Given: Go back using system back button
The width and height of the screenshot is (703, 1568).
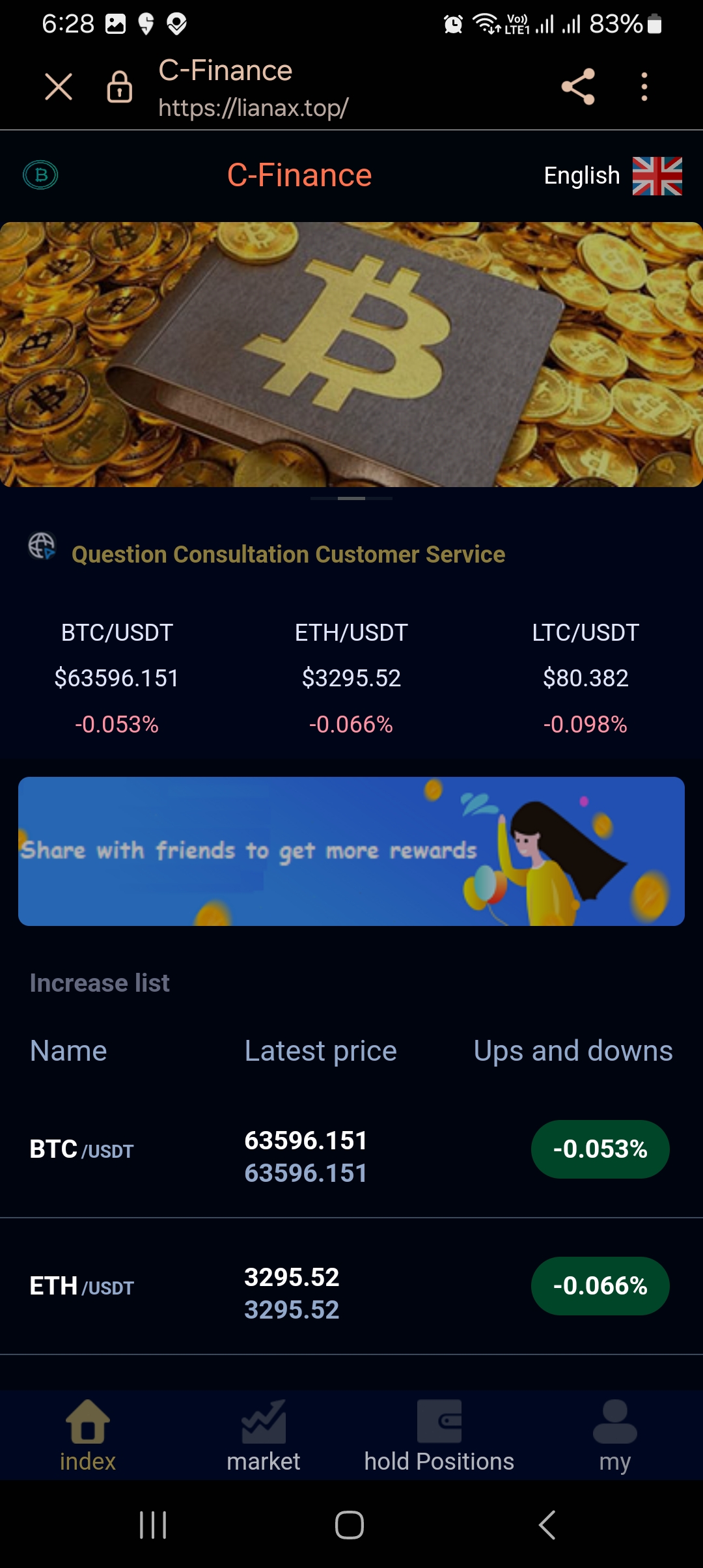Looking at the screenshot, I should pyautogui.click(x=547, y=1525).
